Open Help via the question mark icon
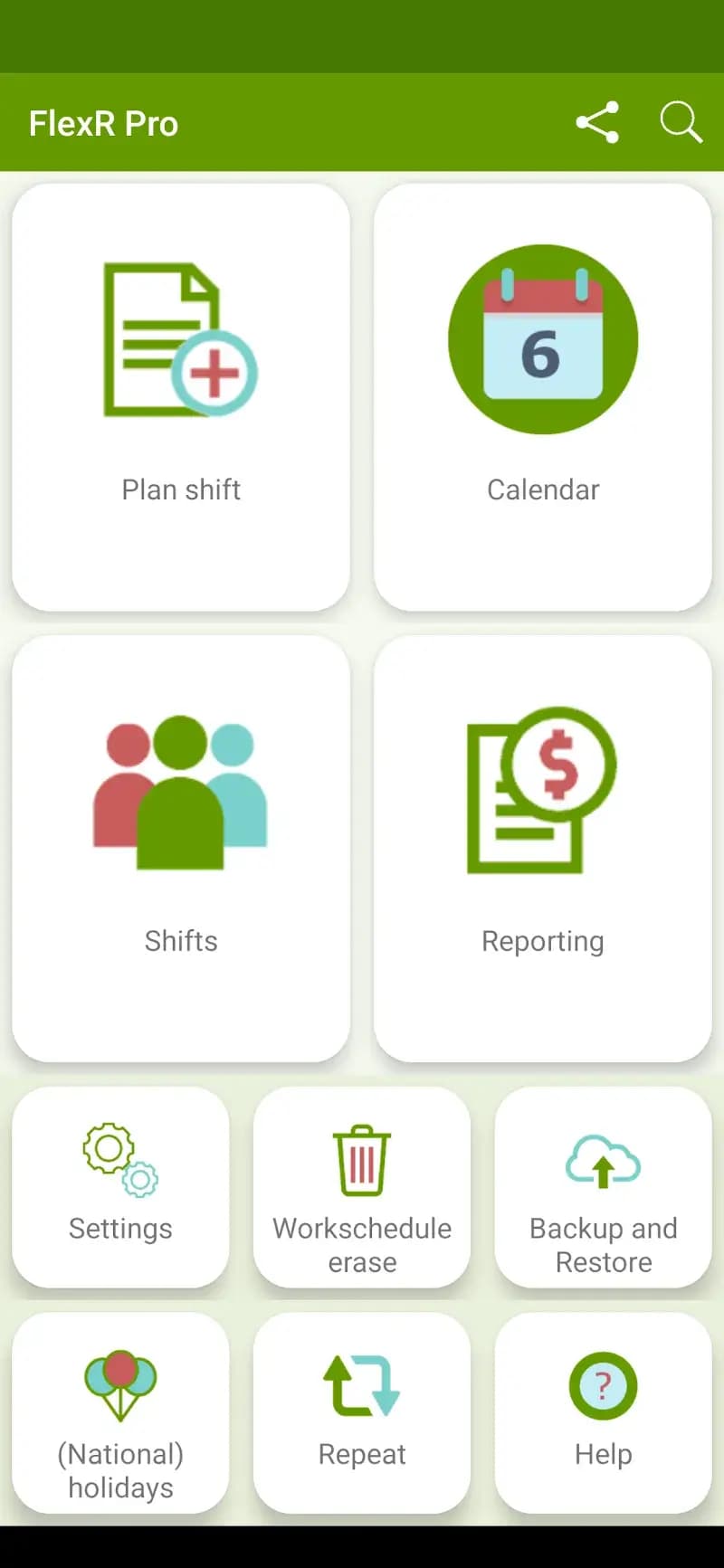This screenshot has height=1568, width=724. [602, 1384]
